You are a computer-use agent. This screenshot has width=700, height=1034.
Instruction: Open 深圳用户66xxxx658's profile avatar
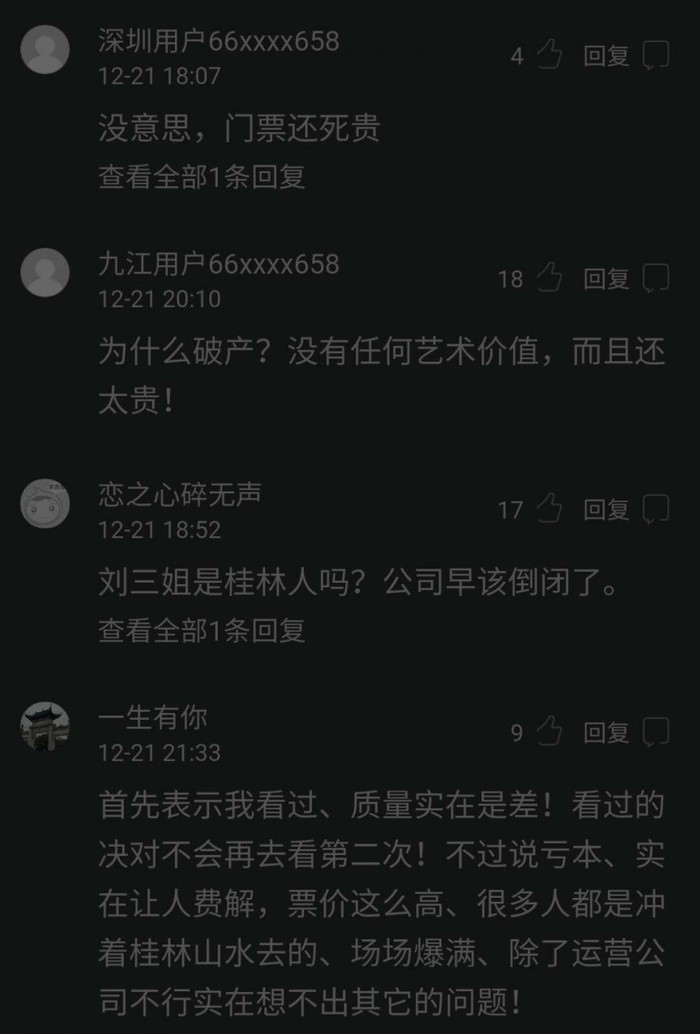[x=45, y=49]
